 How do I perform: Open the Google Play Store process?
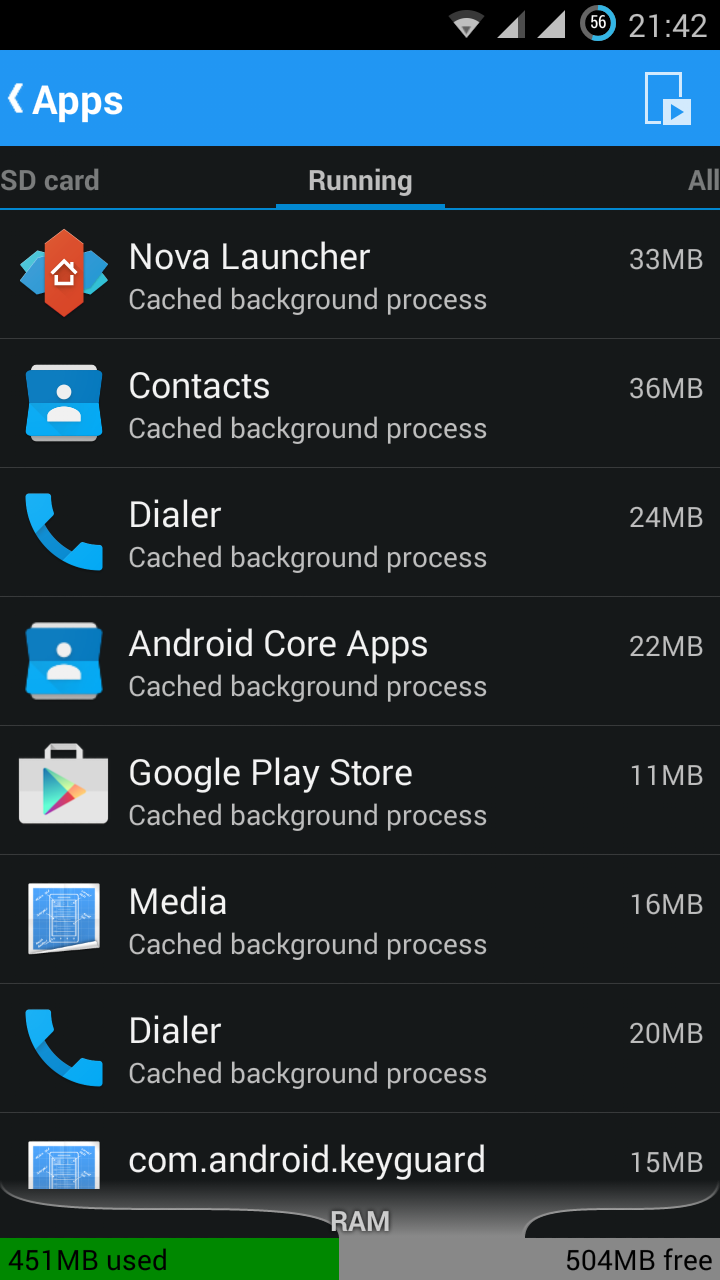360,791
